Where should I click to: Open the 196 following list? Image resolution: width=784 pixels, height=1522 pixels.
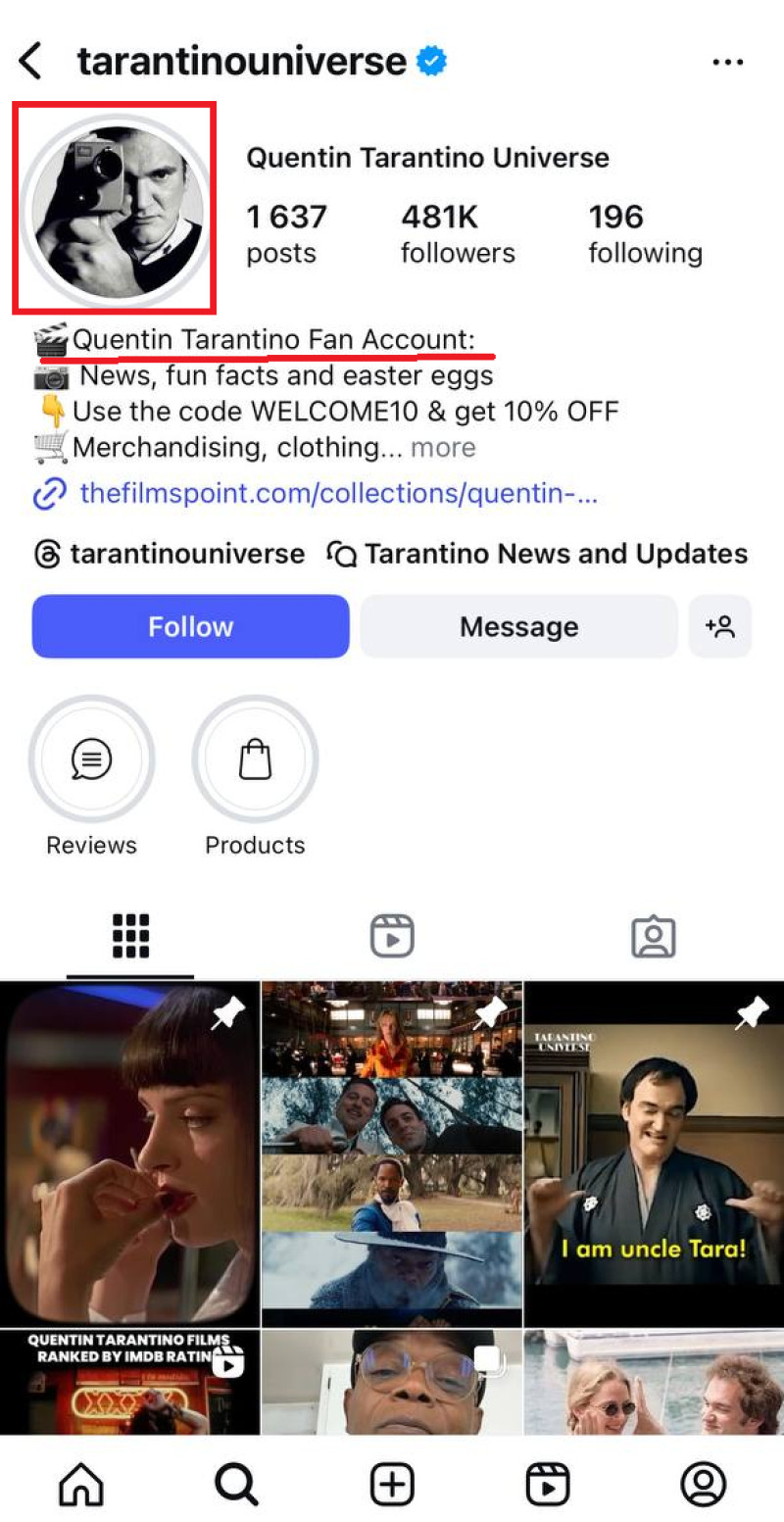(x=644, y=233)
